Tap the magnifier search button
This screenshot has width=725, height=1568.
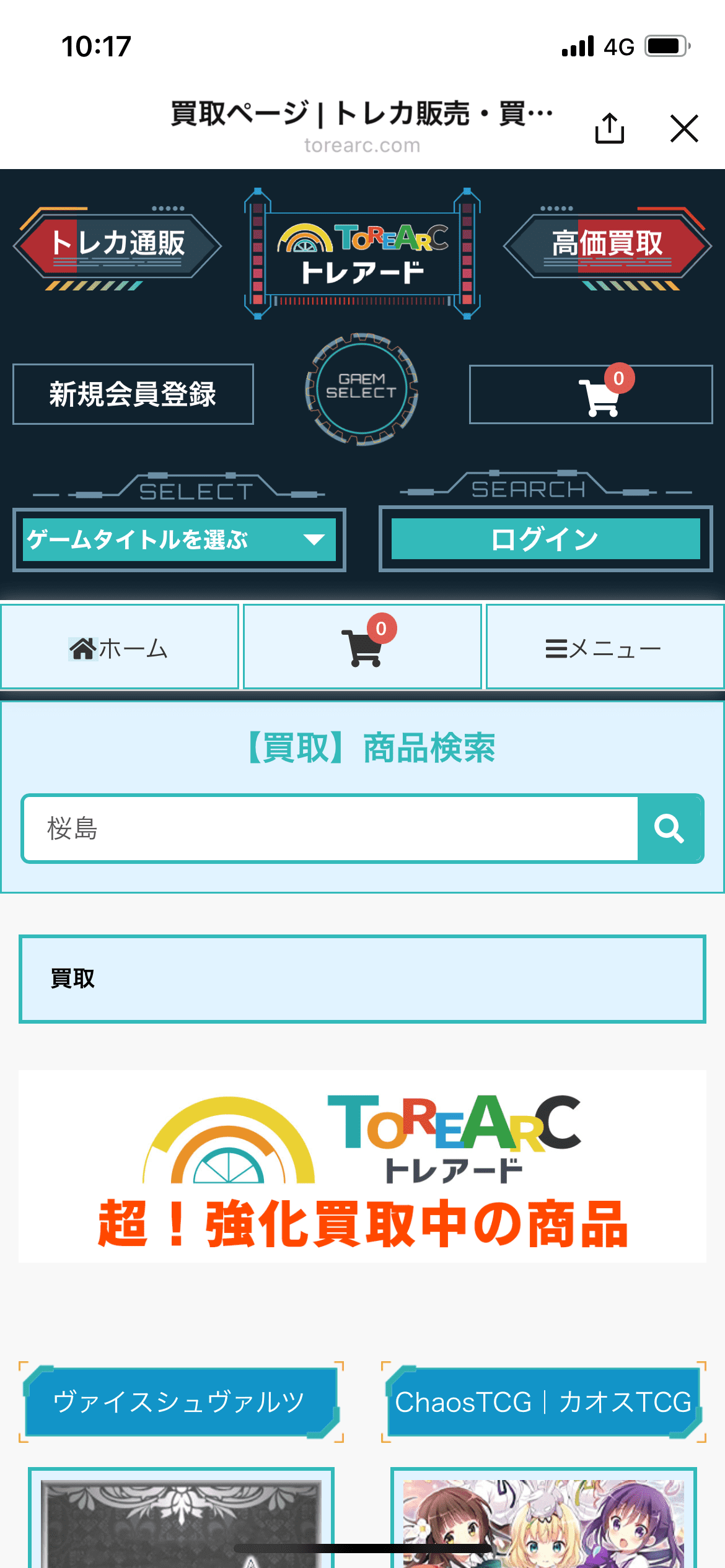(670, 829)
